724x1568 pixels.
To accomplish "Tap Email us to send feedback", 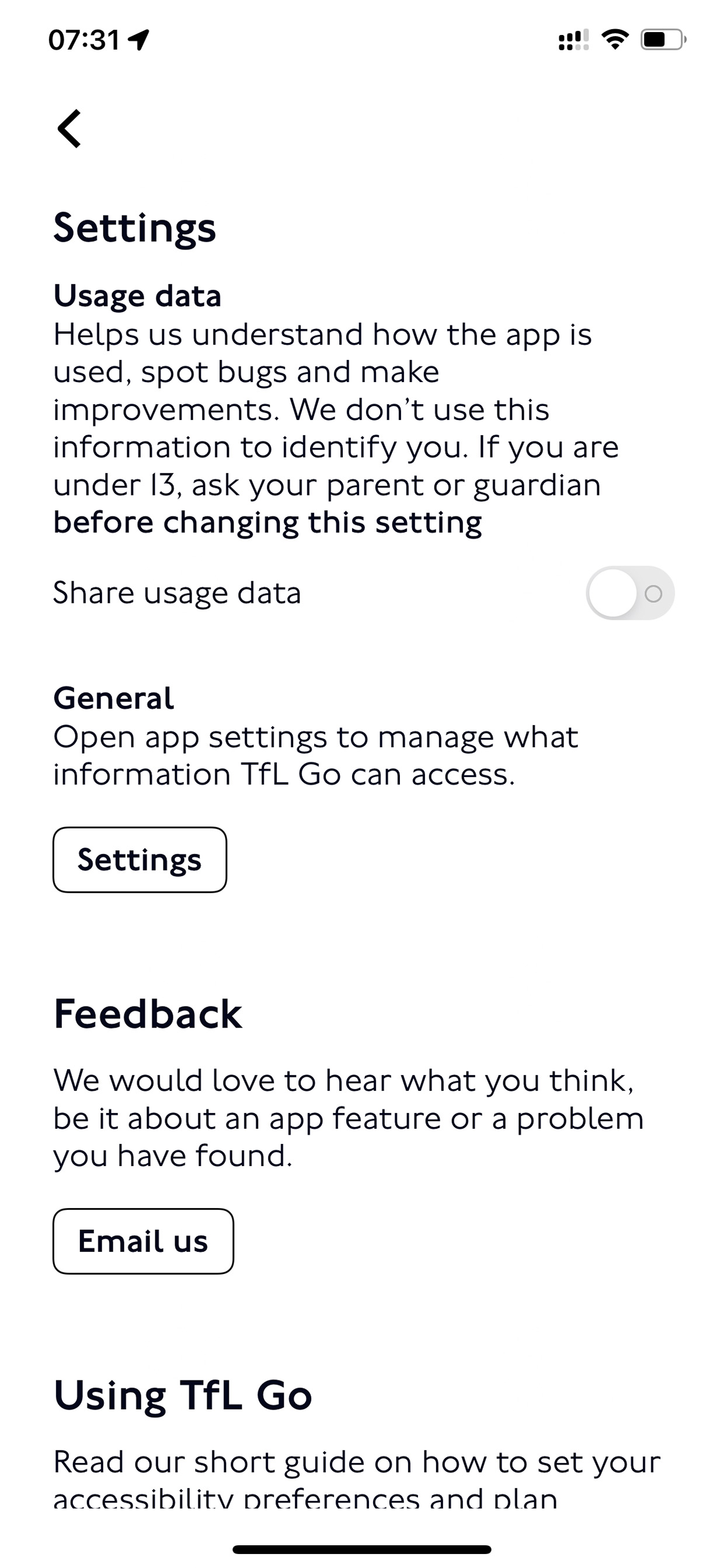I will [x=143, y=1240].
